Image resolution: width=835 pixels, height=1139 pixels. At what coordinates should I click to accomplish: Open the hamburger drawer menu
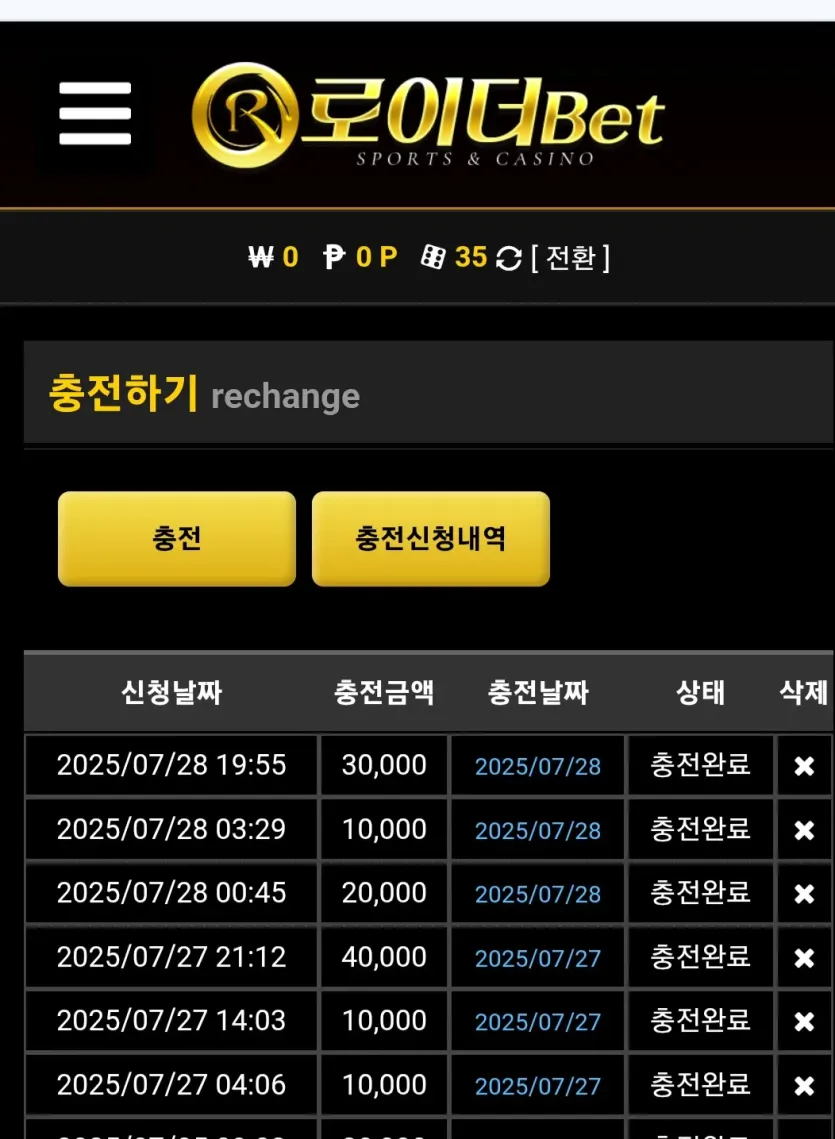pos(95,113)
